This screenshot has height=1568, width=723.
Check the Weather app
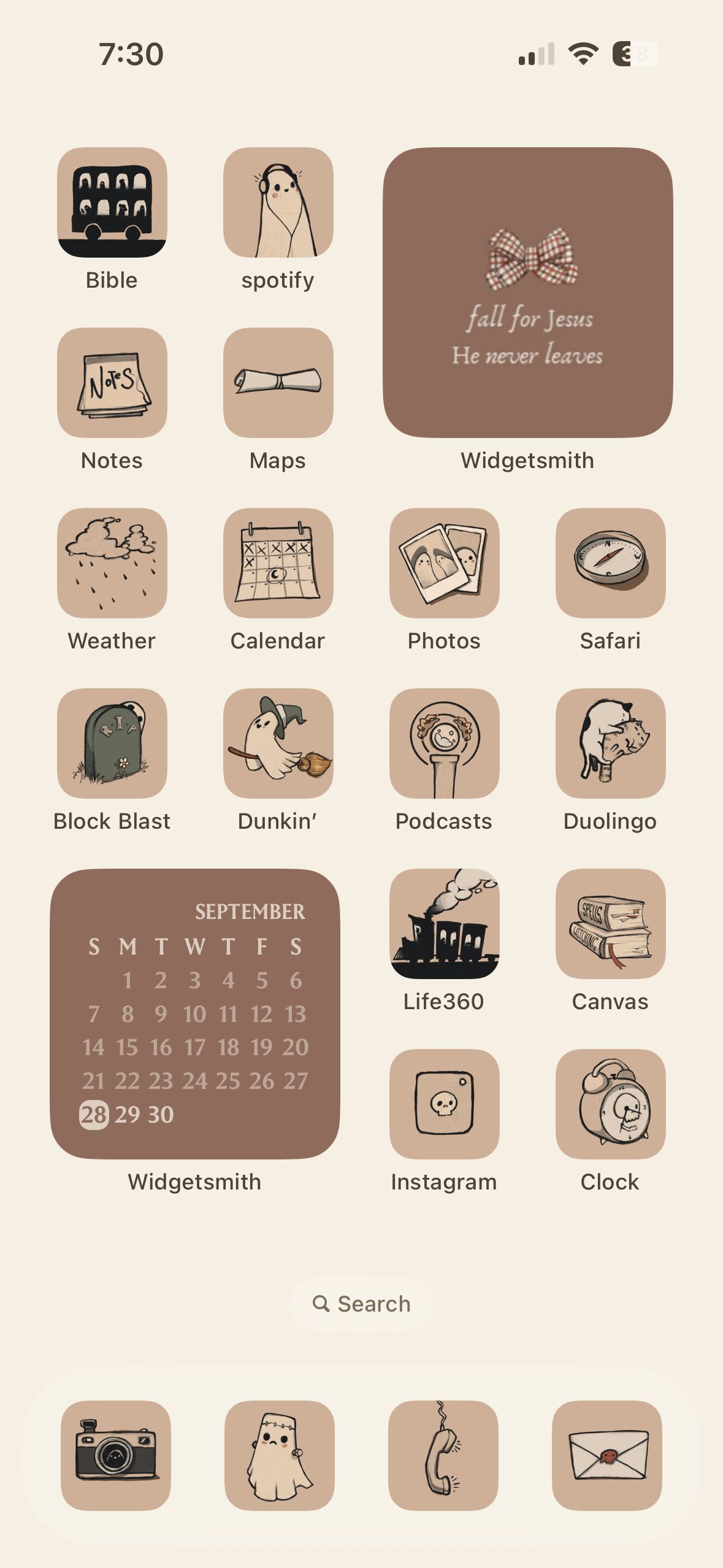tap(112, 563)
